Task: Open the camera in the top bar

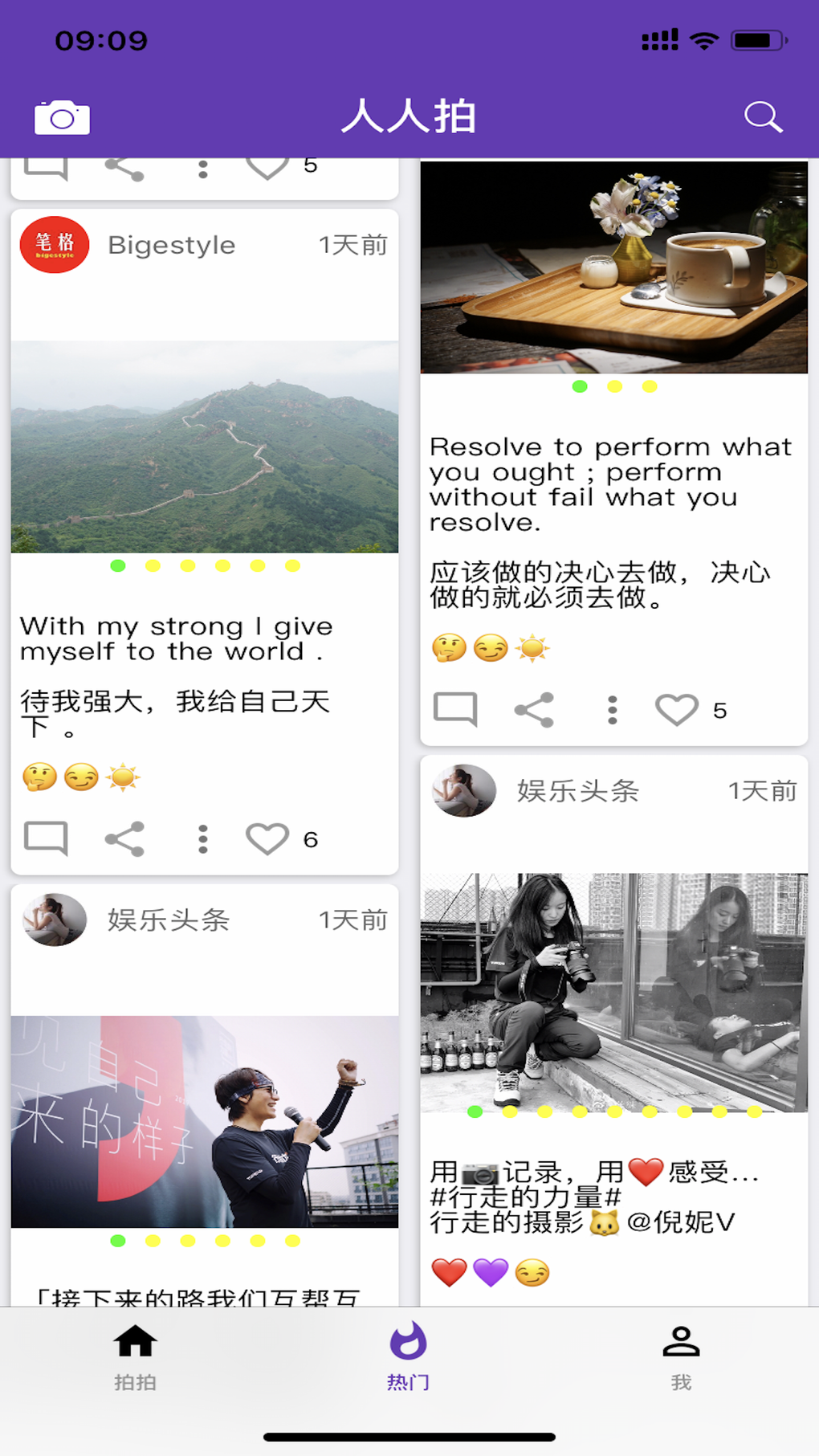Action: click(62, 118)
